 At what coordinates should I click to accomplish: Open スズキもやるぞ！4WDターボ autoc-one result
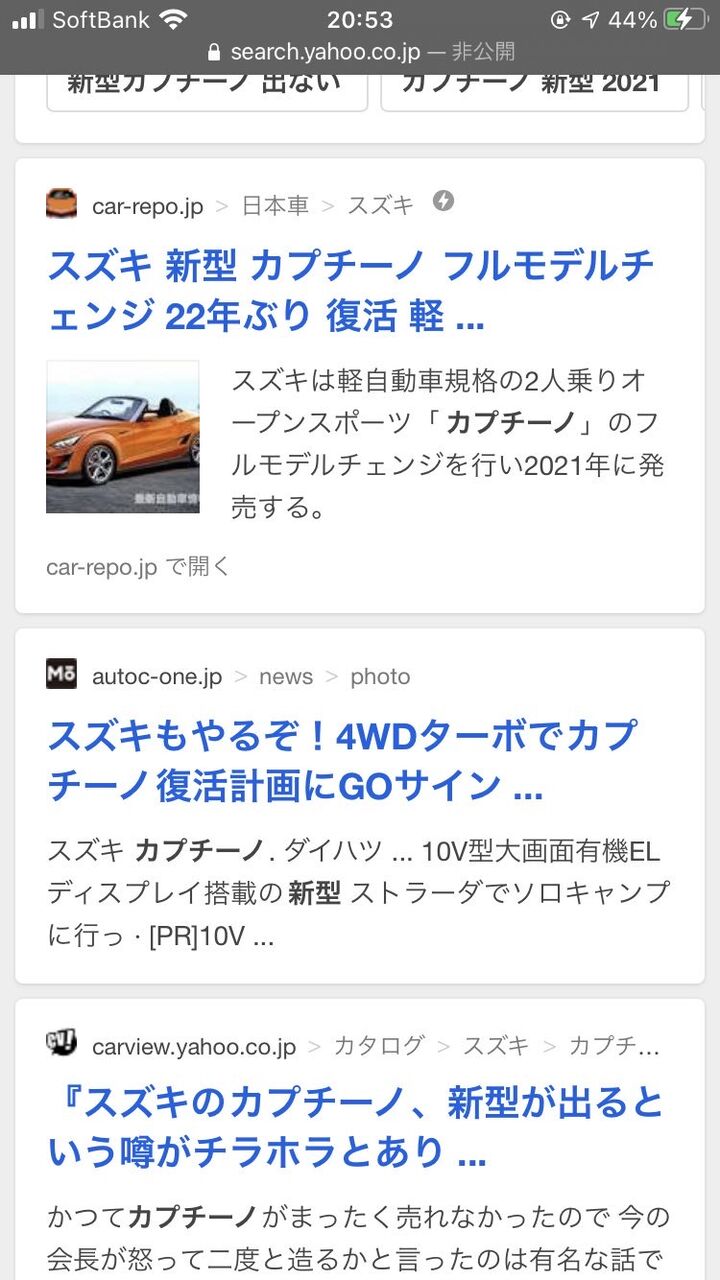(x=342, y=761)
